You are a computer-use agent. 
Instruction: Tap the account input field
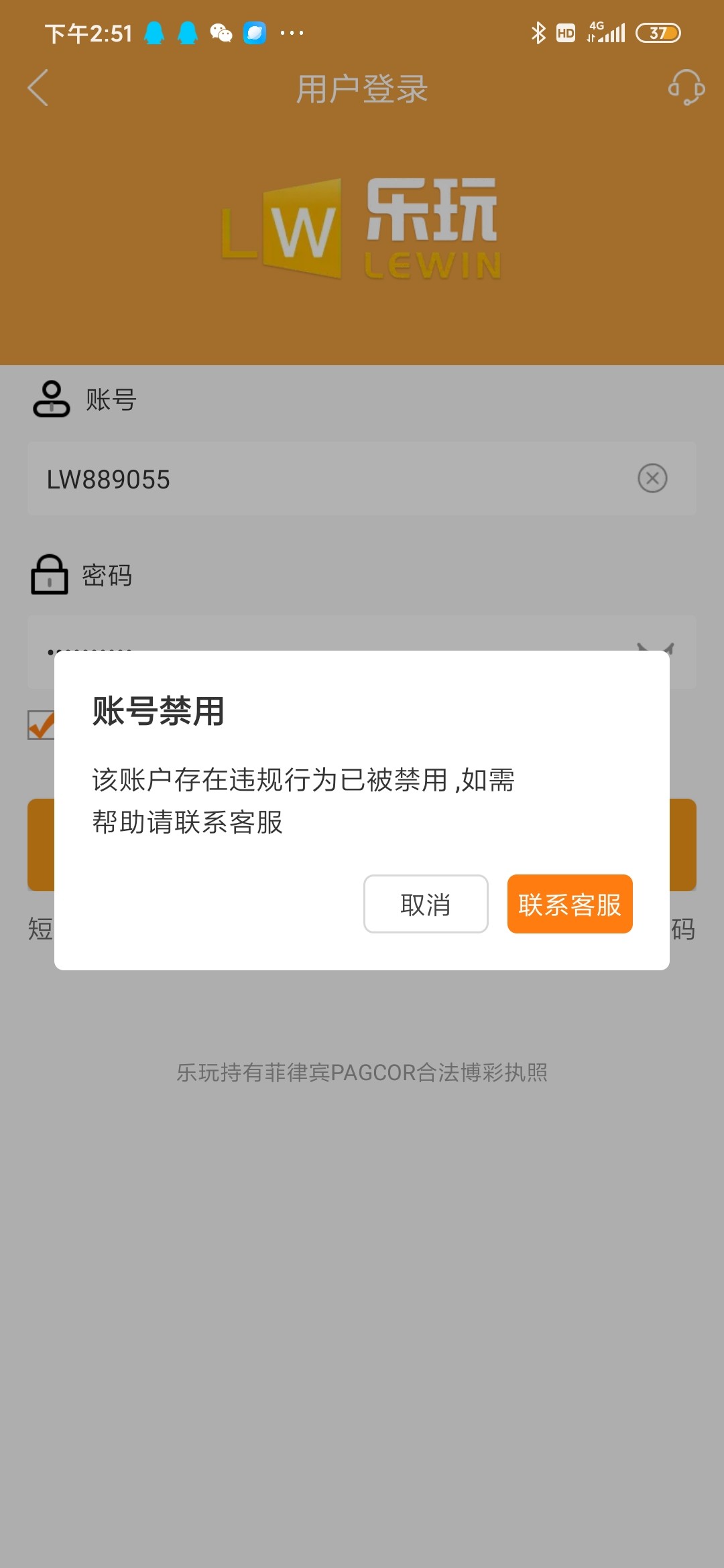coord(322,479)
